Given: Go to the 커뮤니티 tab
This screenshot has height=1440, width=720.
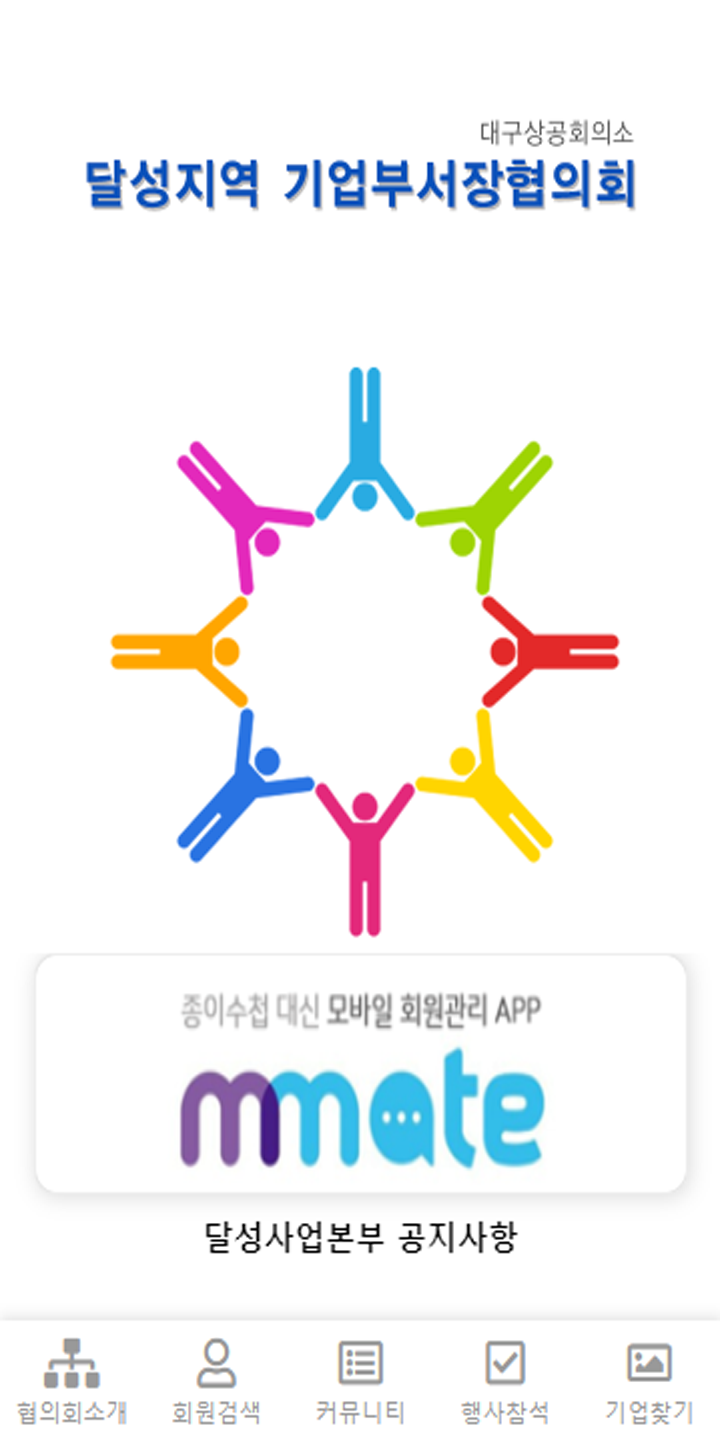Looking at the screenshot, I should (x=360, y=1380).
